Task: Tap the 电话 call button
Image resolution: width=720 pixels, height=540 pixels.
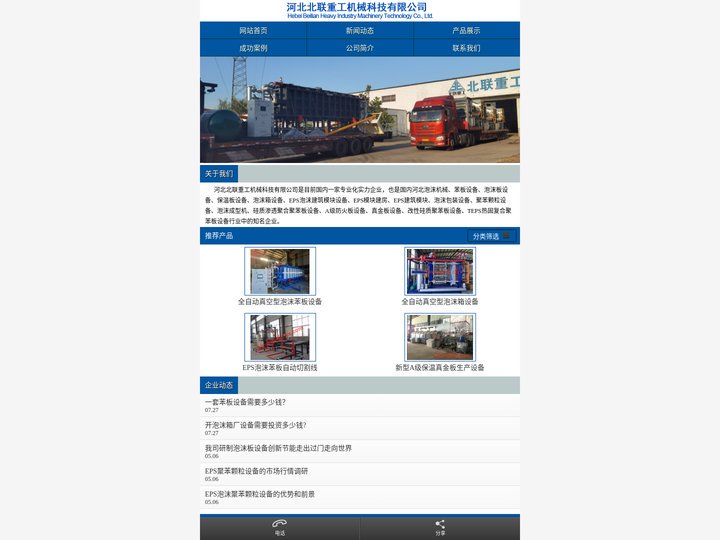Action: click(280, 527)
